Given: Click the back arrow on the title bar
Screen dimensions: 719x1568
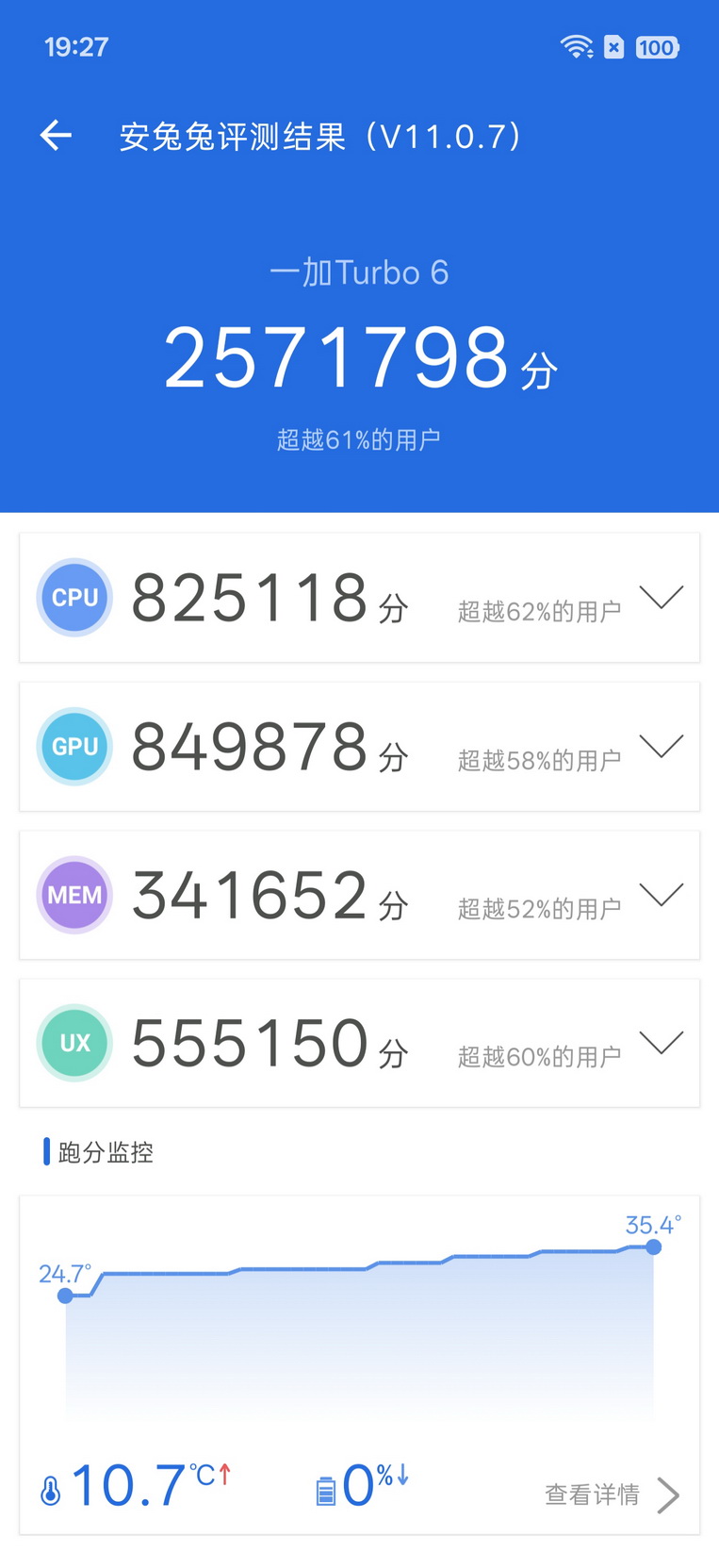Looking at the screenshot, I should point(55,135).
